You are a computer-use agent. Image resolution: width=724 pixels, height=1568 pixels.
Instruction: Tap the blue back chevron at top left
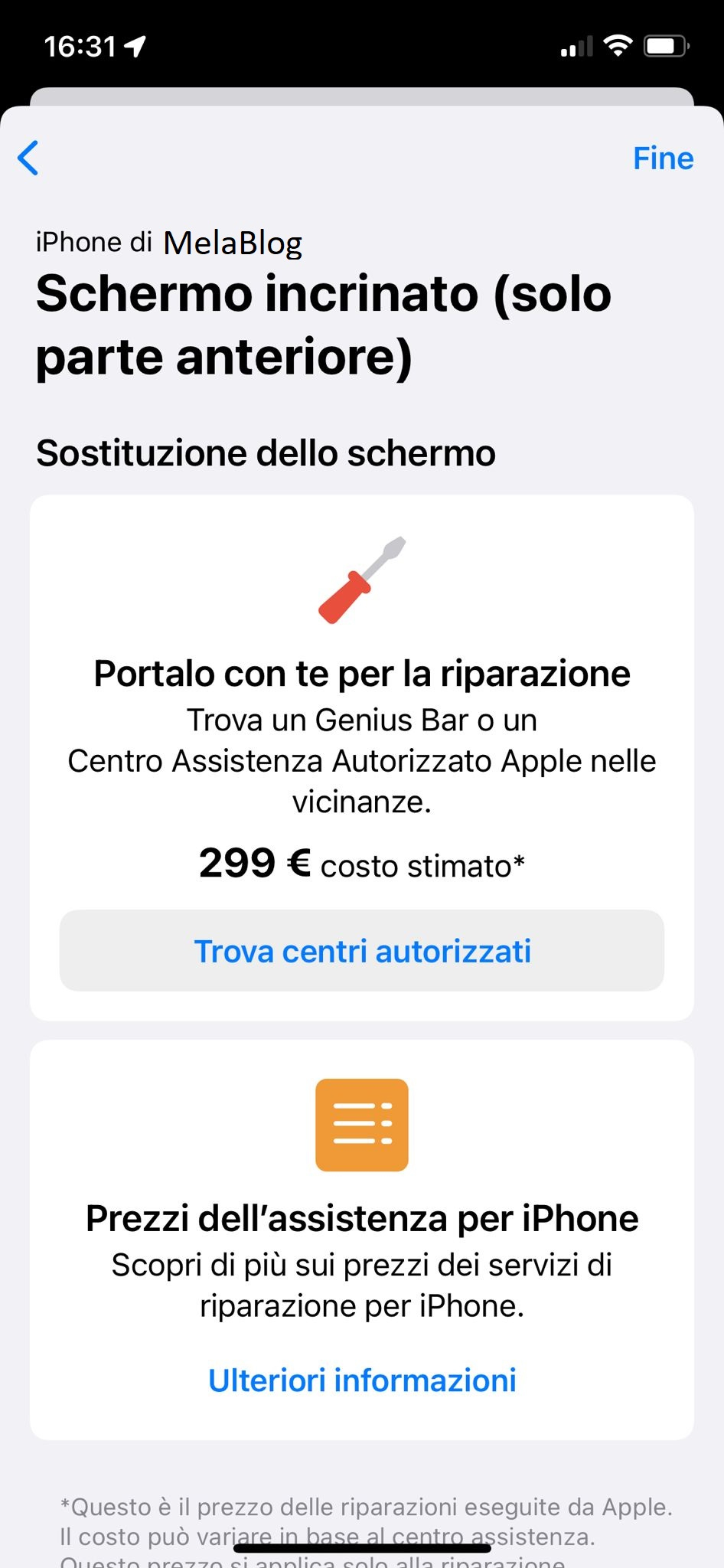click(28, 159)
